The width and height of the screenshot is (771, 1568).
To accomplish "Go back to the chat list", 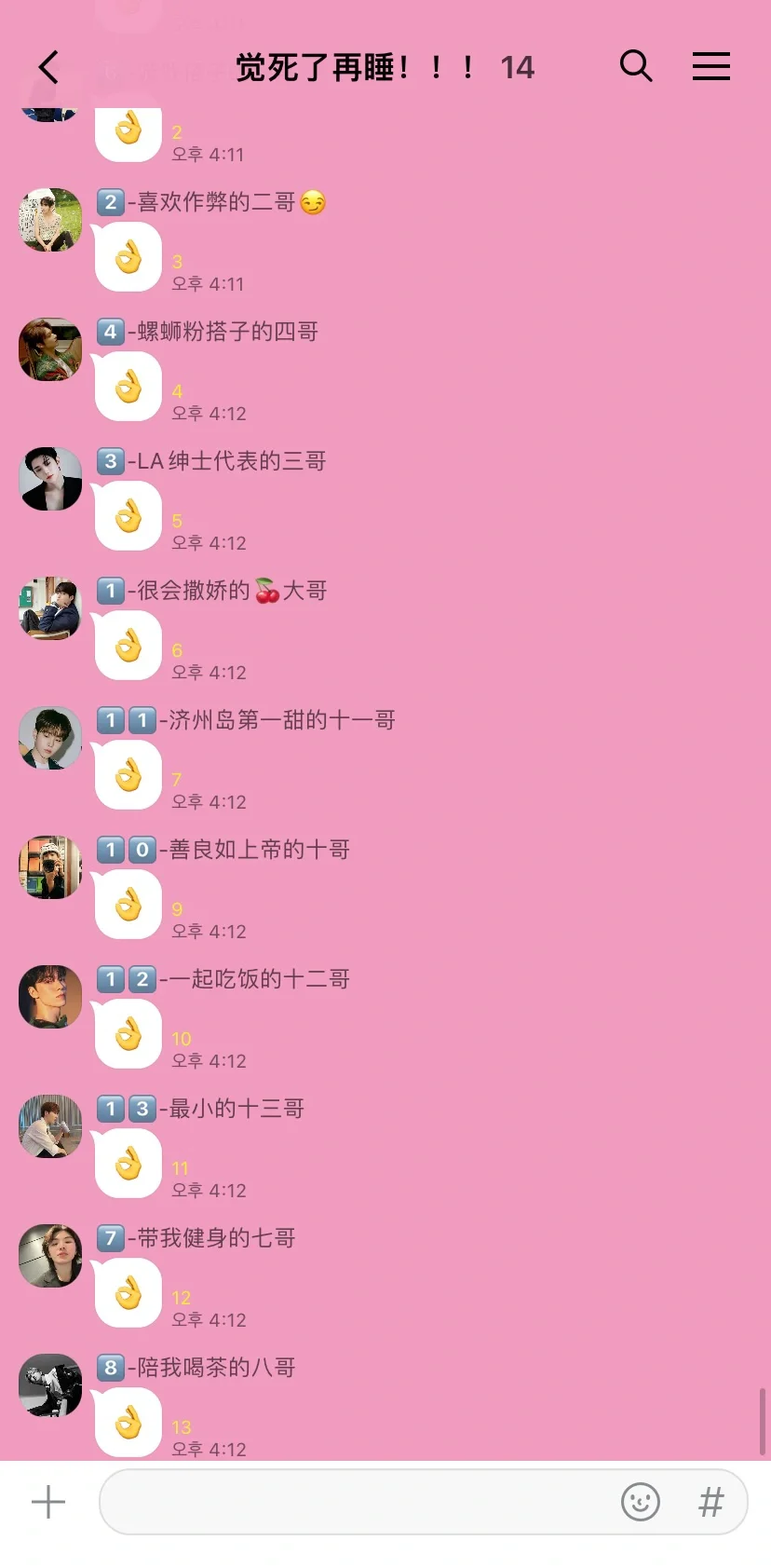I will point(49,67).
